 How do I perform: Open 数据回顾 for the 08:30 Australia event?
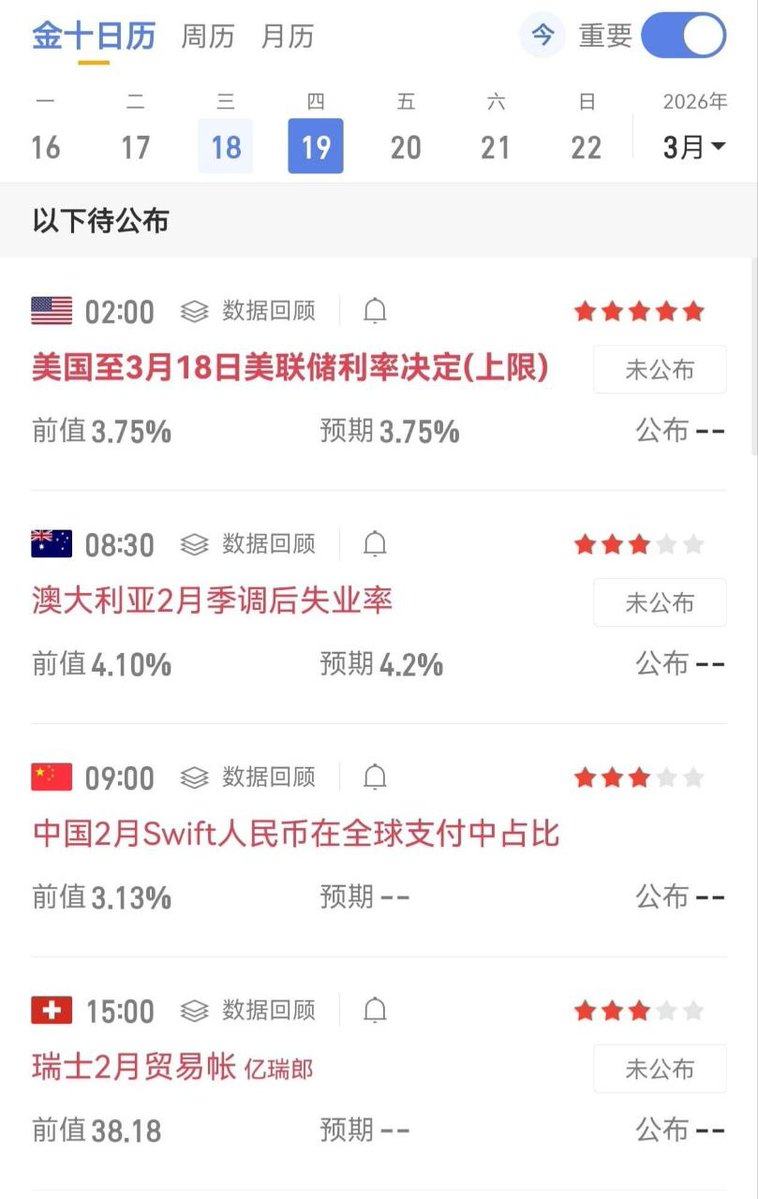tap(248, 544)
